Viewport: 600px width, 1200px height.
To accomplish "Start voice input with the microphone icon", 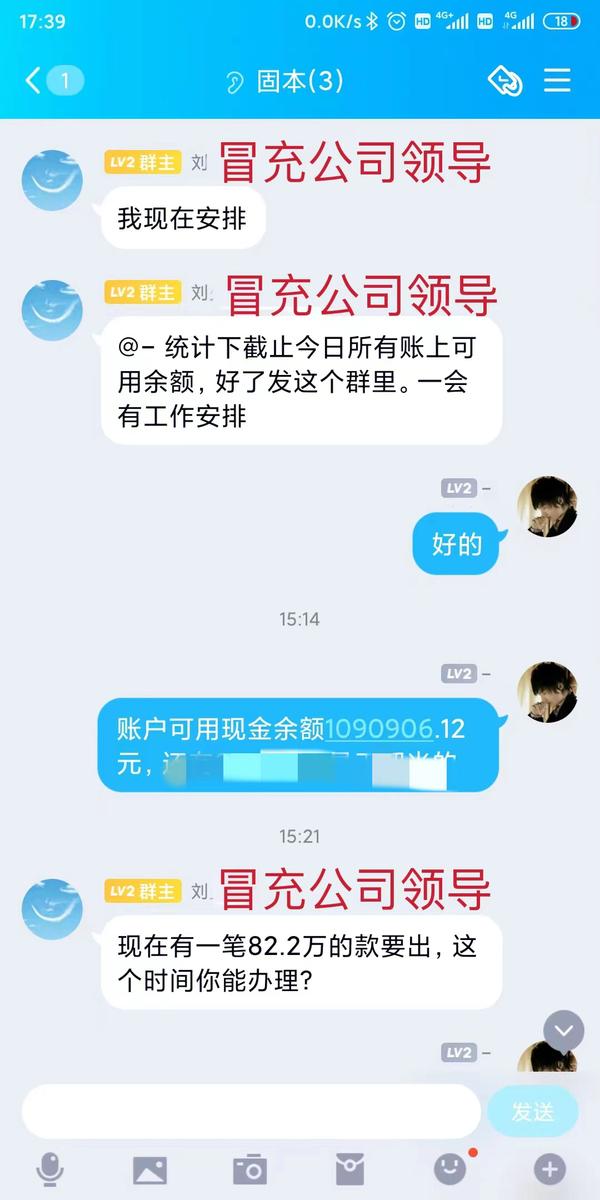I will (50, 1168).
